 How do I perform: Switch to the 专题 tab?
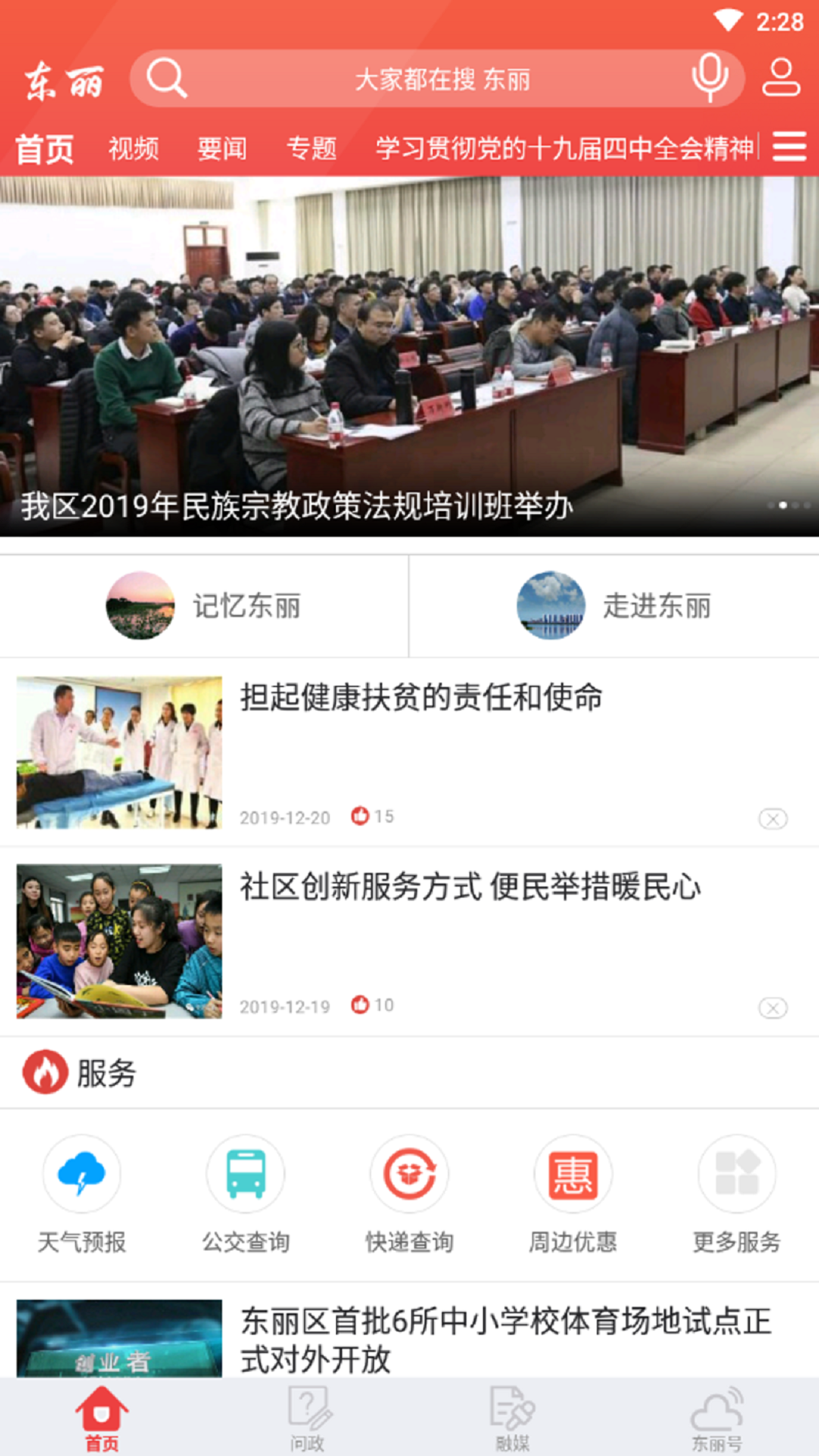311,149
